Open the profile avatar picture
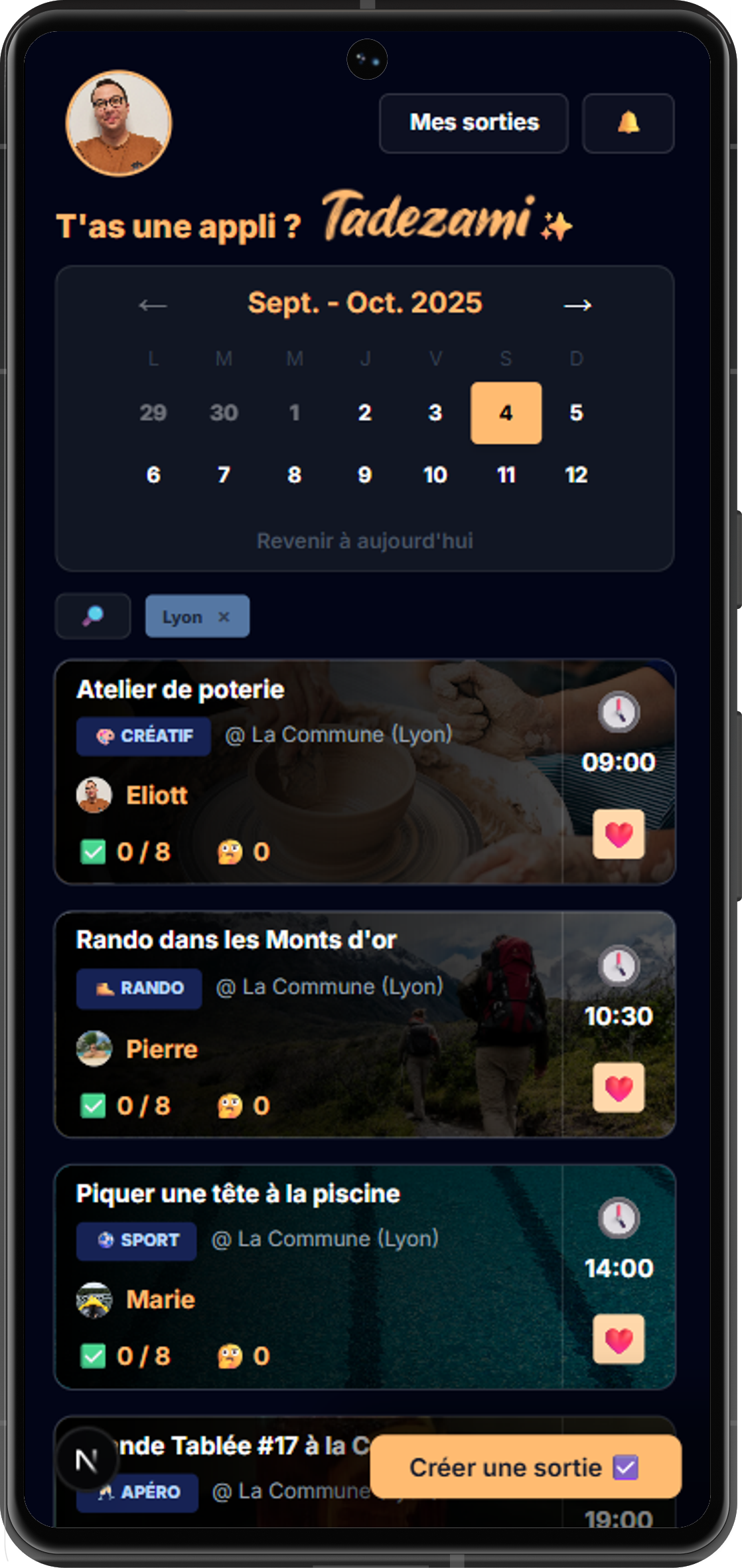Viewport: 742px width, 1568px height. (119, 124)
